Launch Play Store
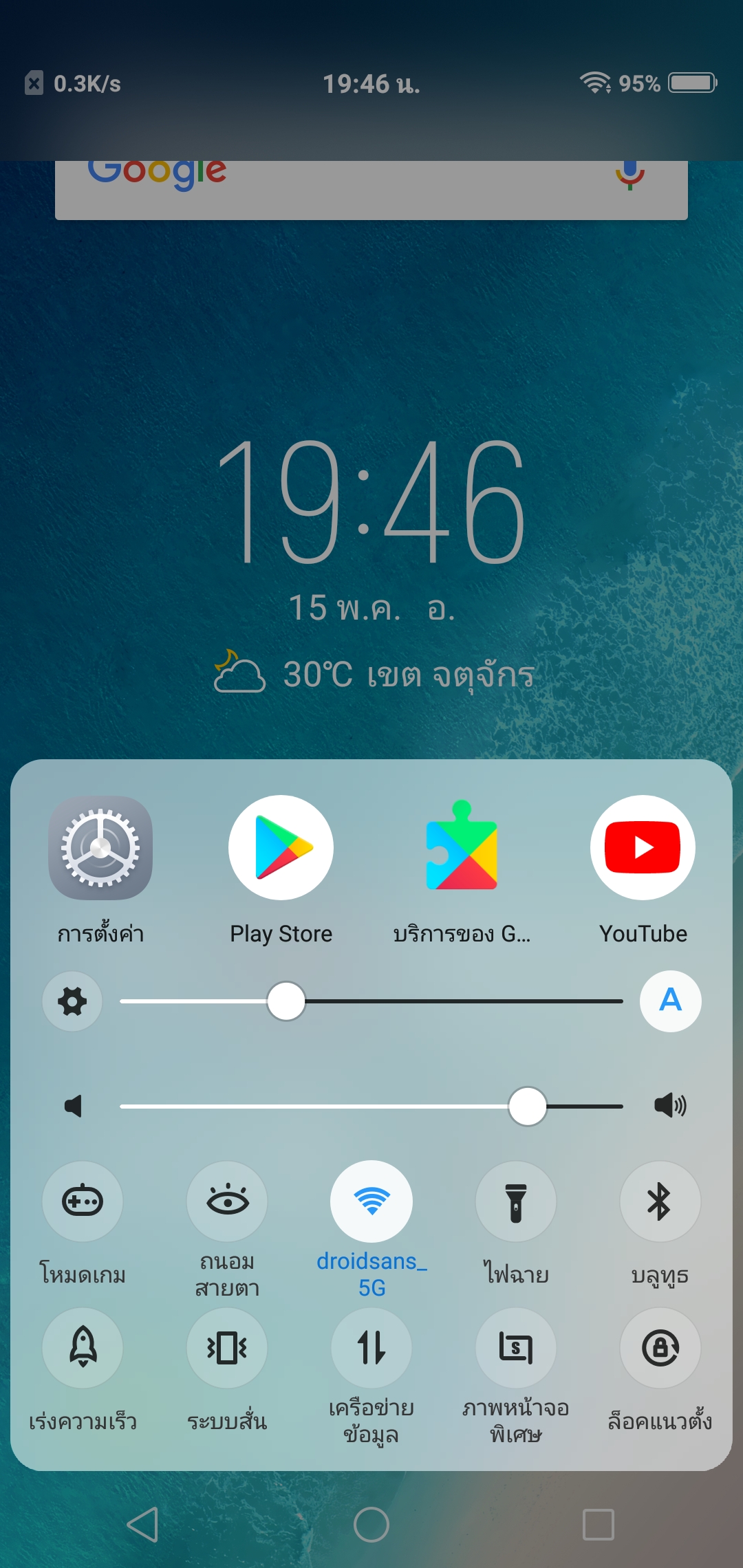 [x=281, y=848]
